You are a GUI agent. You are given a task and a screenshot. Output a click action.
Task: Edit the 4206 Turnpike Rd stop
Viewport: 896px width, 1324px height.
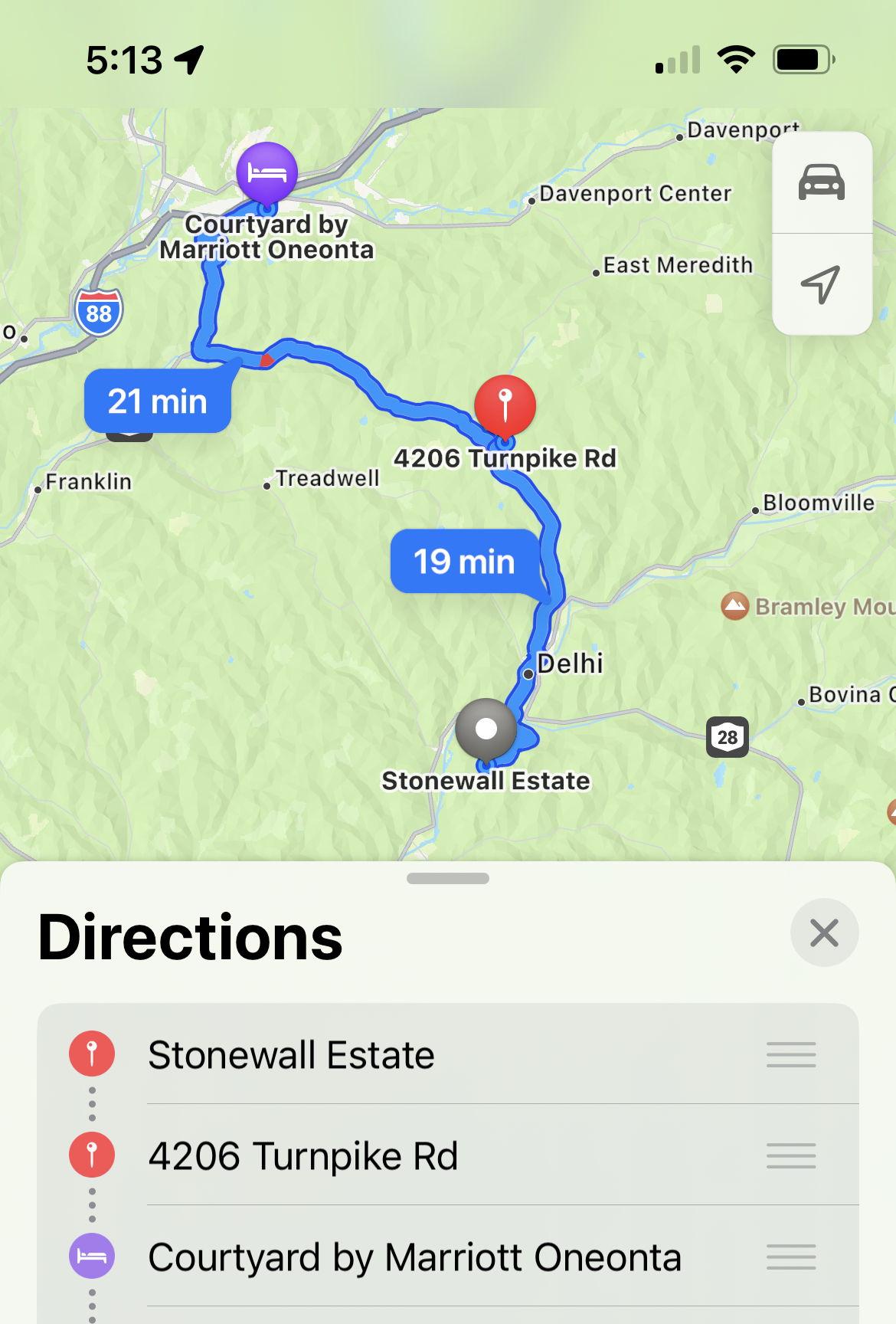pos(302,1156)
